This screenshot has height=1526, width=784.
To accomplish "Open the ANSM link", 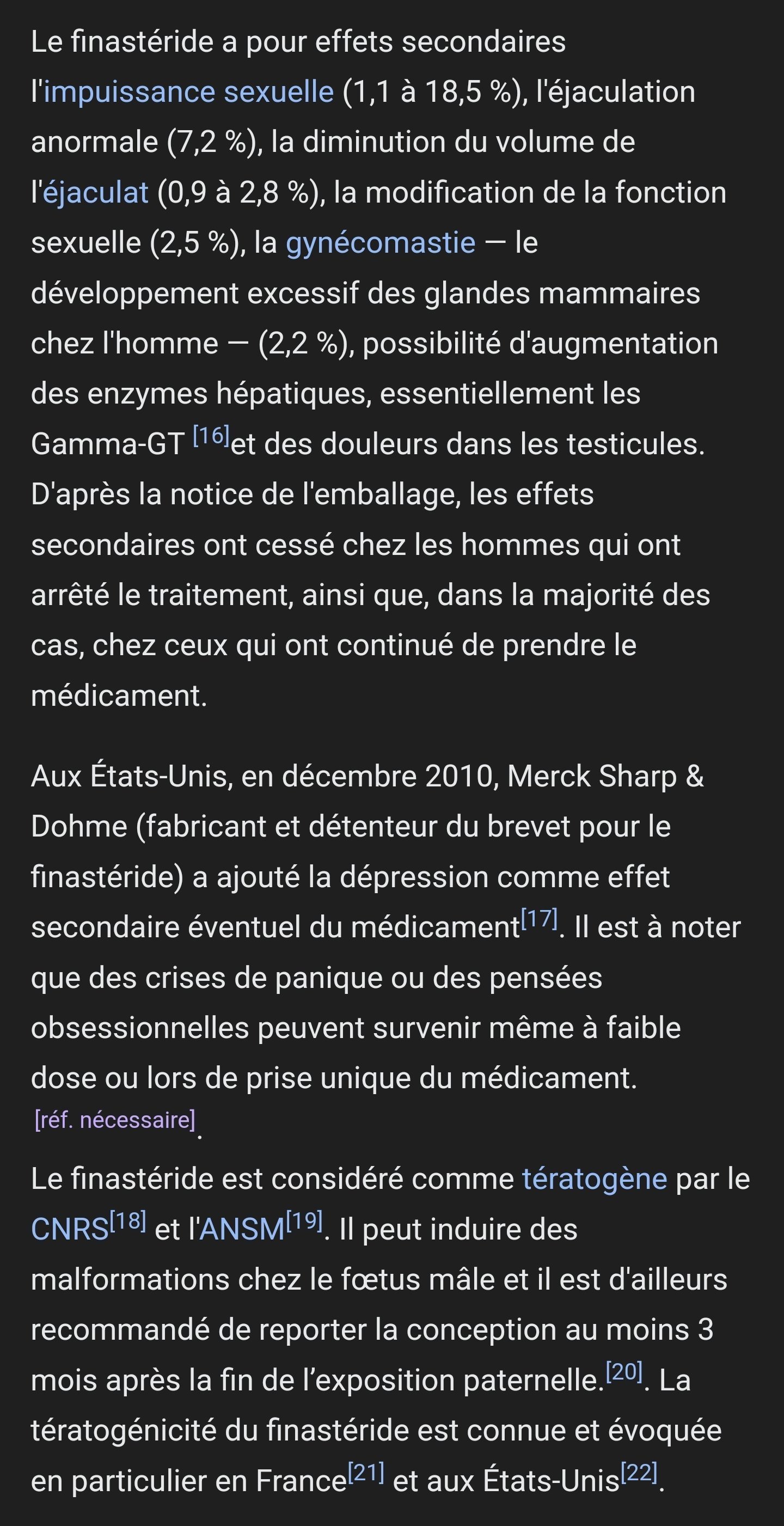I will pyautogui.click(x=242, y=1229).
